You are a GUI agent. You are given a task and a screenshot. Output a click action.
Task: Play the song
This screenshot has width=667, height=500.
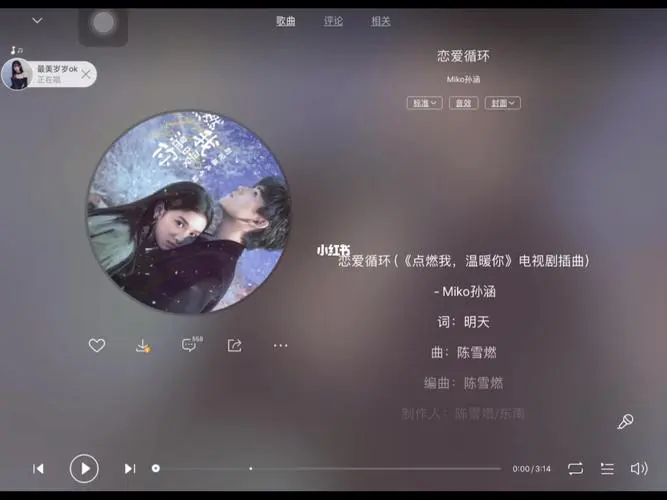(84, 468)
